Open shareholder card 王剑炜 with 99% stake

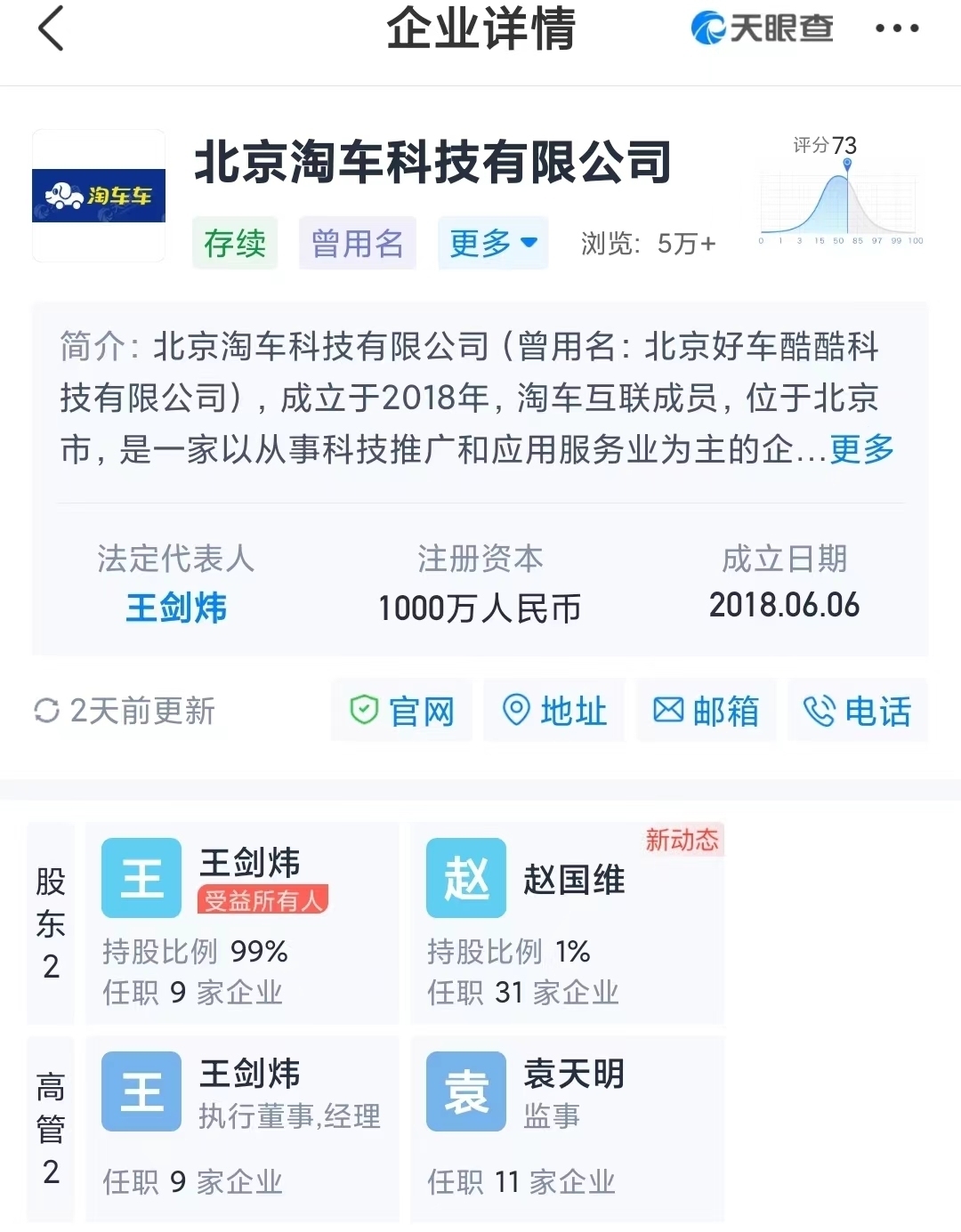pos(242,922)
